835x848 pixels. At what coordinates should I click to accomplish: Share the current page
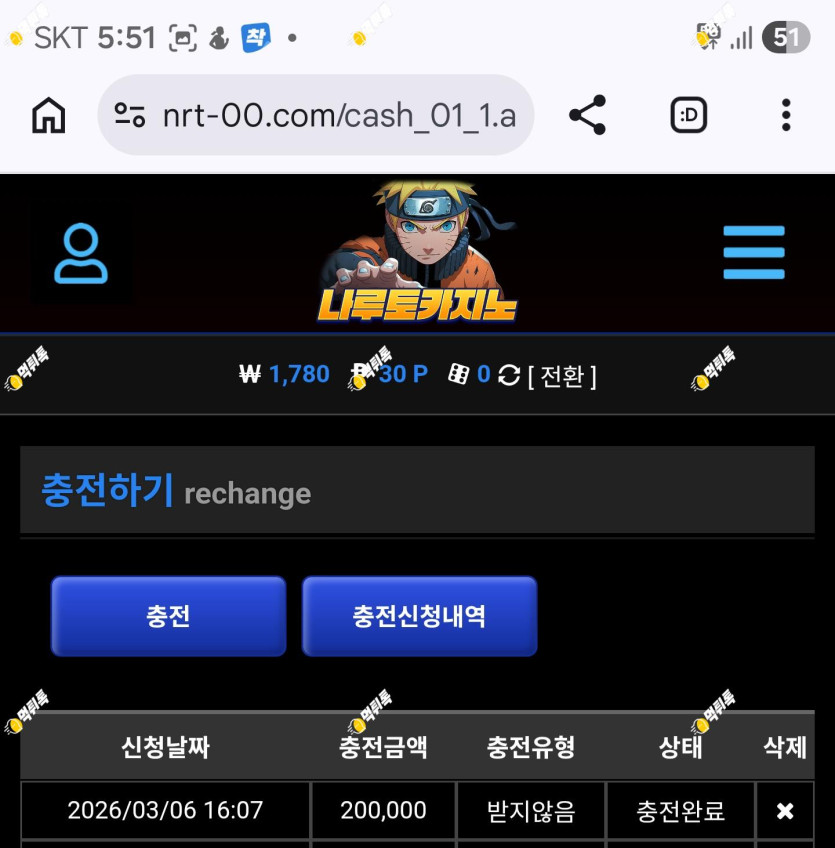[588, 115]
